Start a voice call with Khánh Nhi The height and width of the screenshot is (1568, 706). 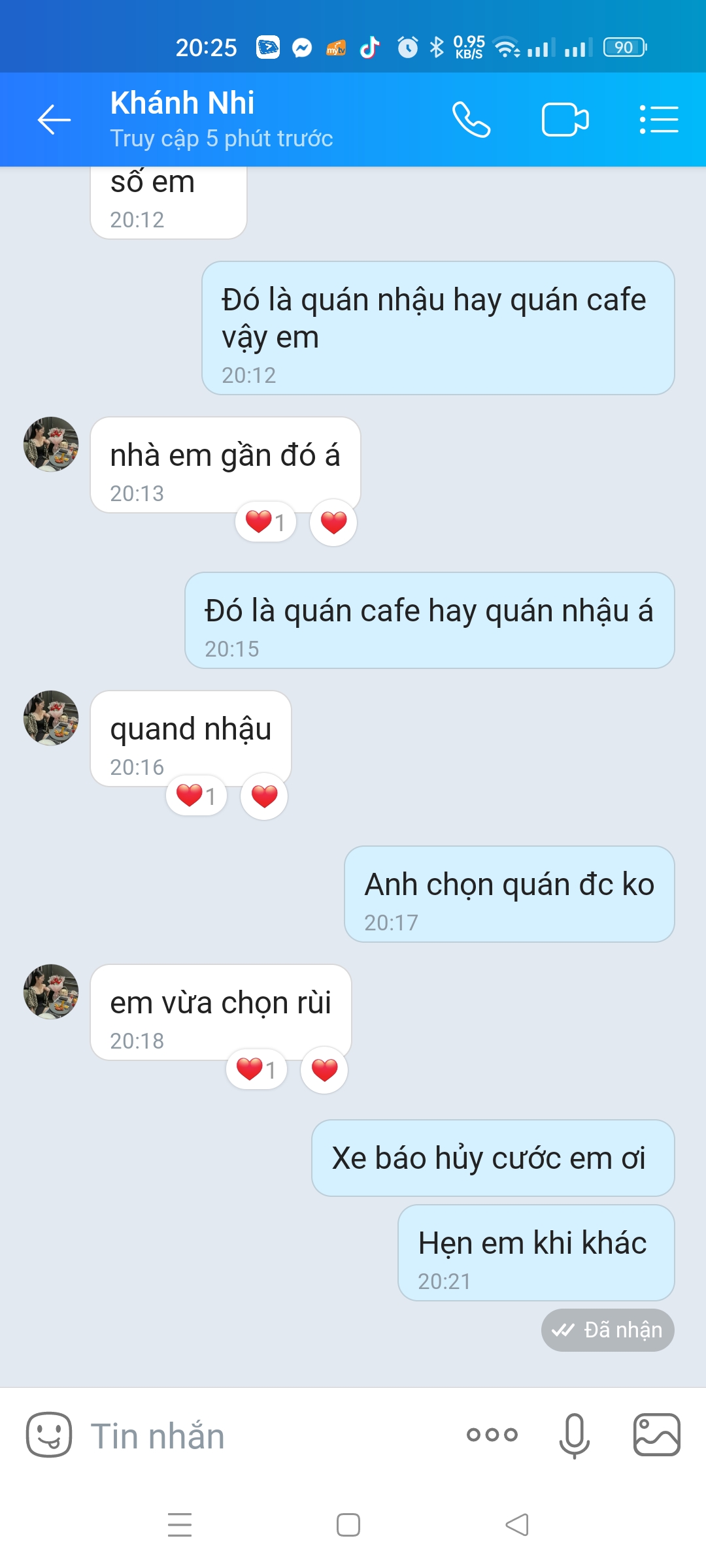pyautogui.click(x=471, y=120)
